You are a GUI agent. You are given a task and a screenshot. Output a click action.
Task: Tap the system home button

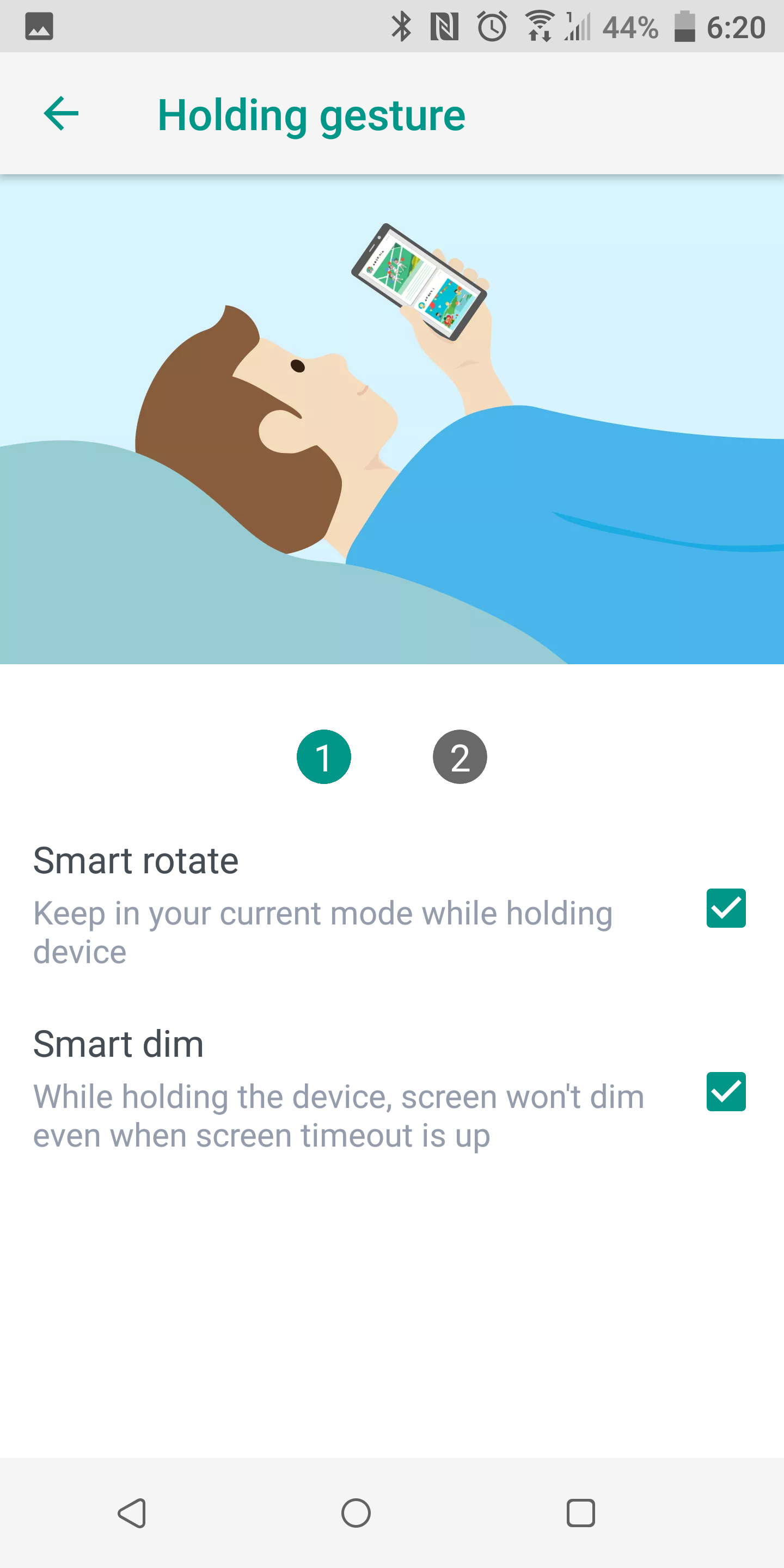356,1513
